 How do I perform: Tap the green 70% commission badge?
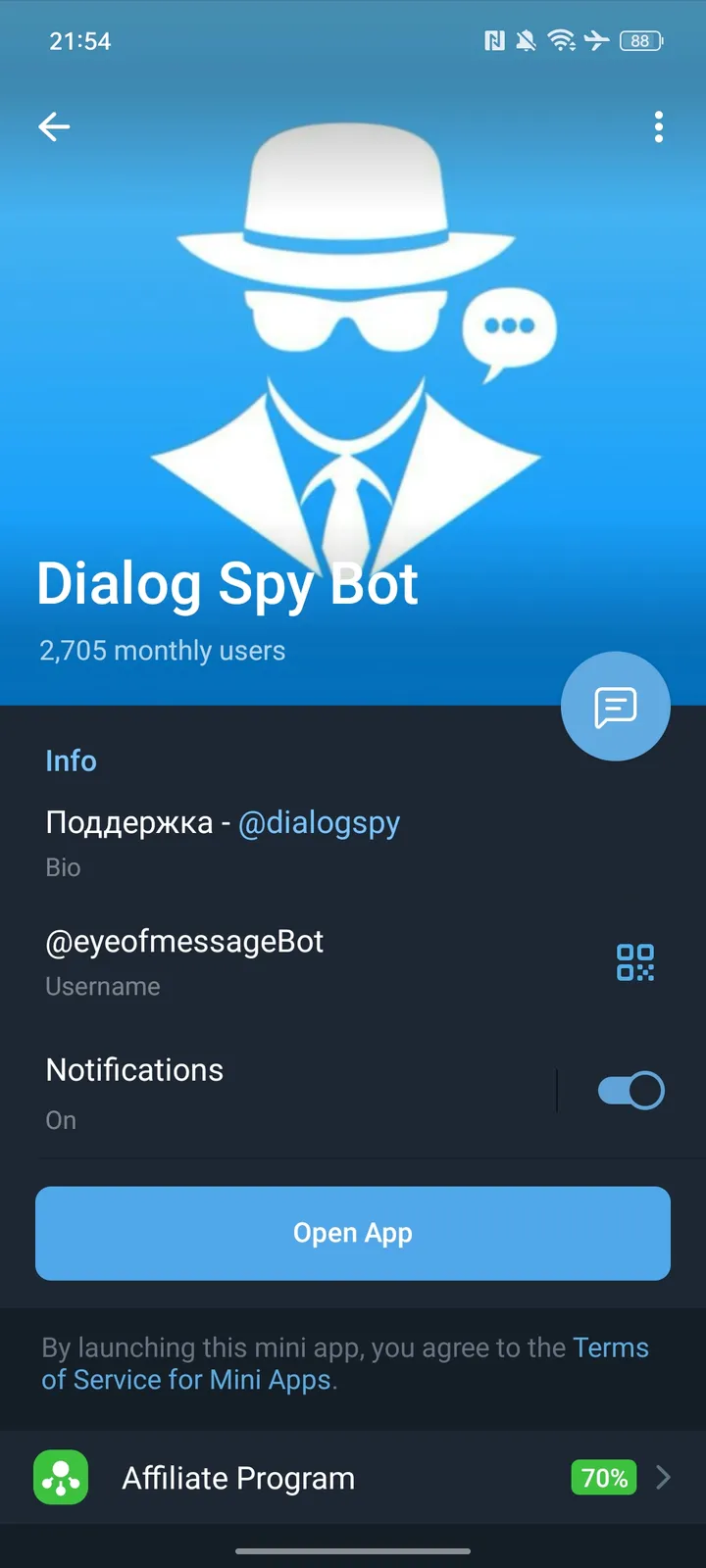click(x=603, y=1477)
